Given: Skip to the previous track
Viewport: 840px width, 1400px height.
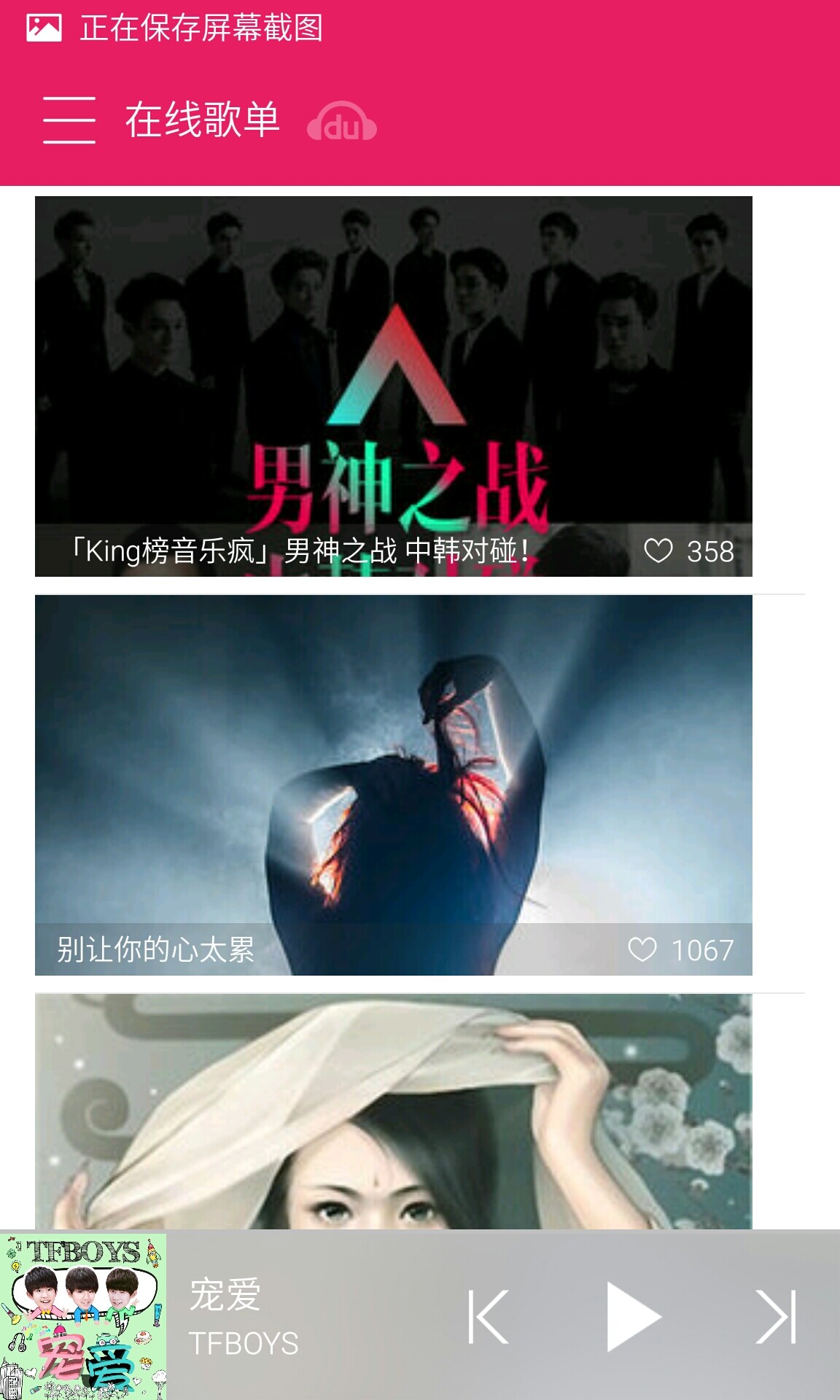Looking at the screenshot, I should click(488, 1317).
